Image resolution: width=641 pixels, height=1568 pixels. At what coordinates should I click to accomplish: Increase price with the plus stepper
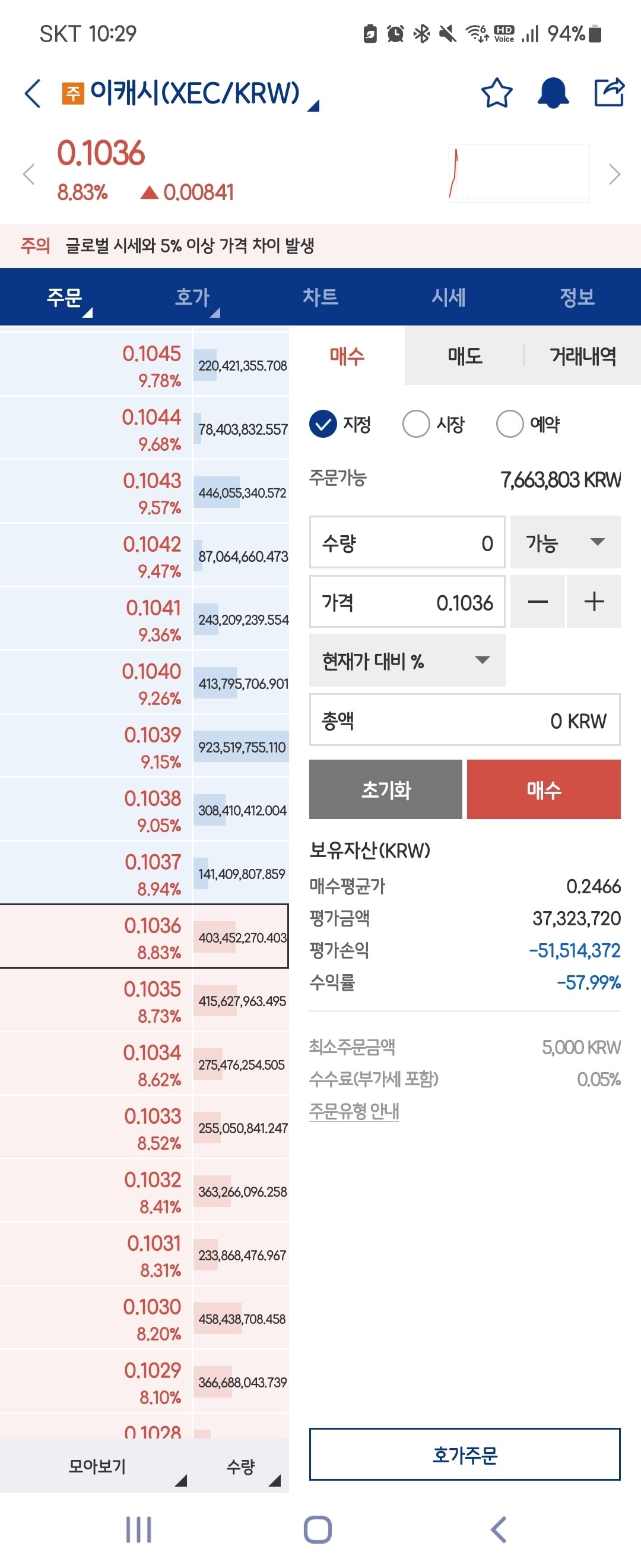(593, 602)
